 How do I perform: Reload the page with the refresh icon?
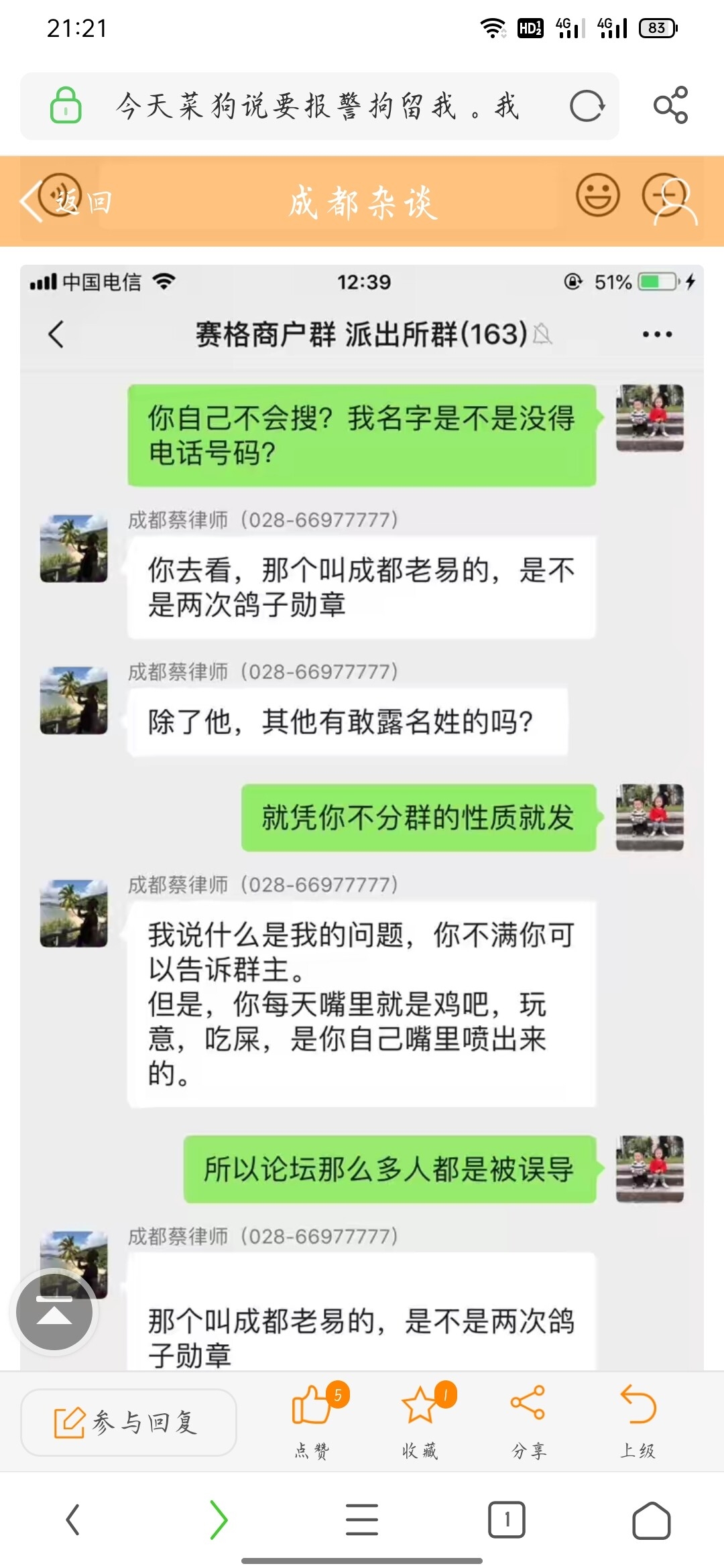[587, 107]
